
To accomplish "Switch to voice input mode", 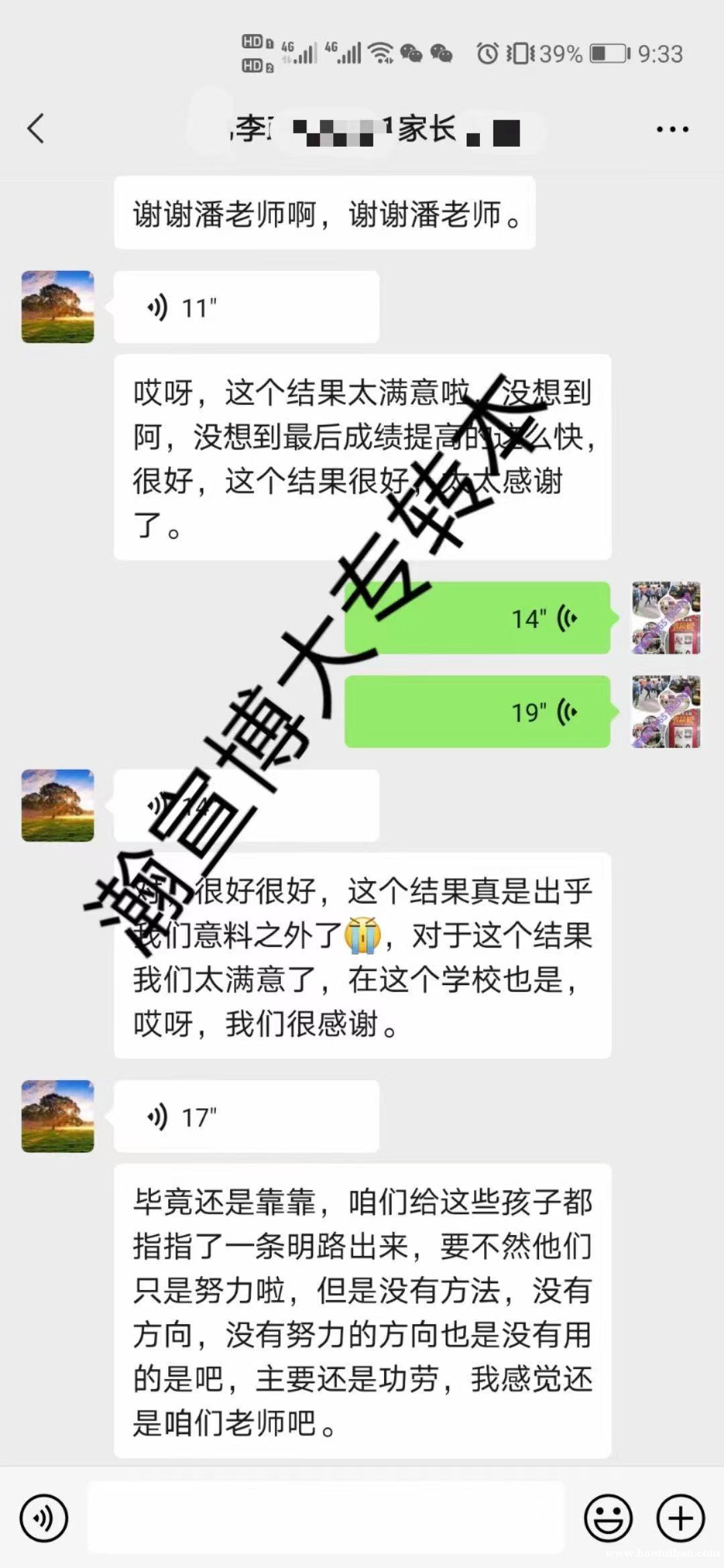I will 44,1518.
